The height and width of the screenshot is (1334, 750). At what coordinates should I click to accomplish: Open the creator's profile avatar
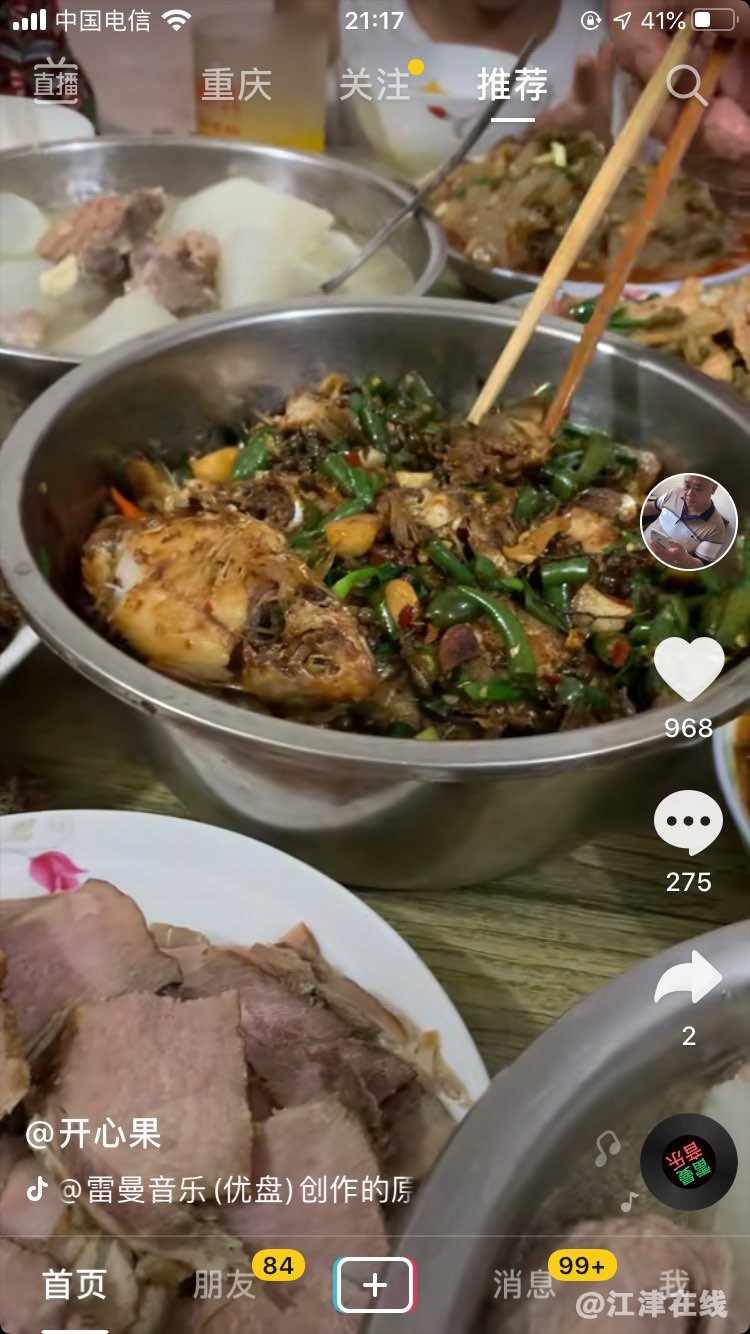tap(688, 522)
